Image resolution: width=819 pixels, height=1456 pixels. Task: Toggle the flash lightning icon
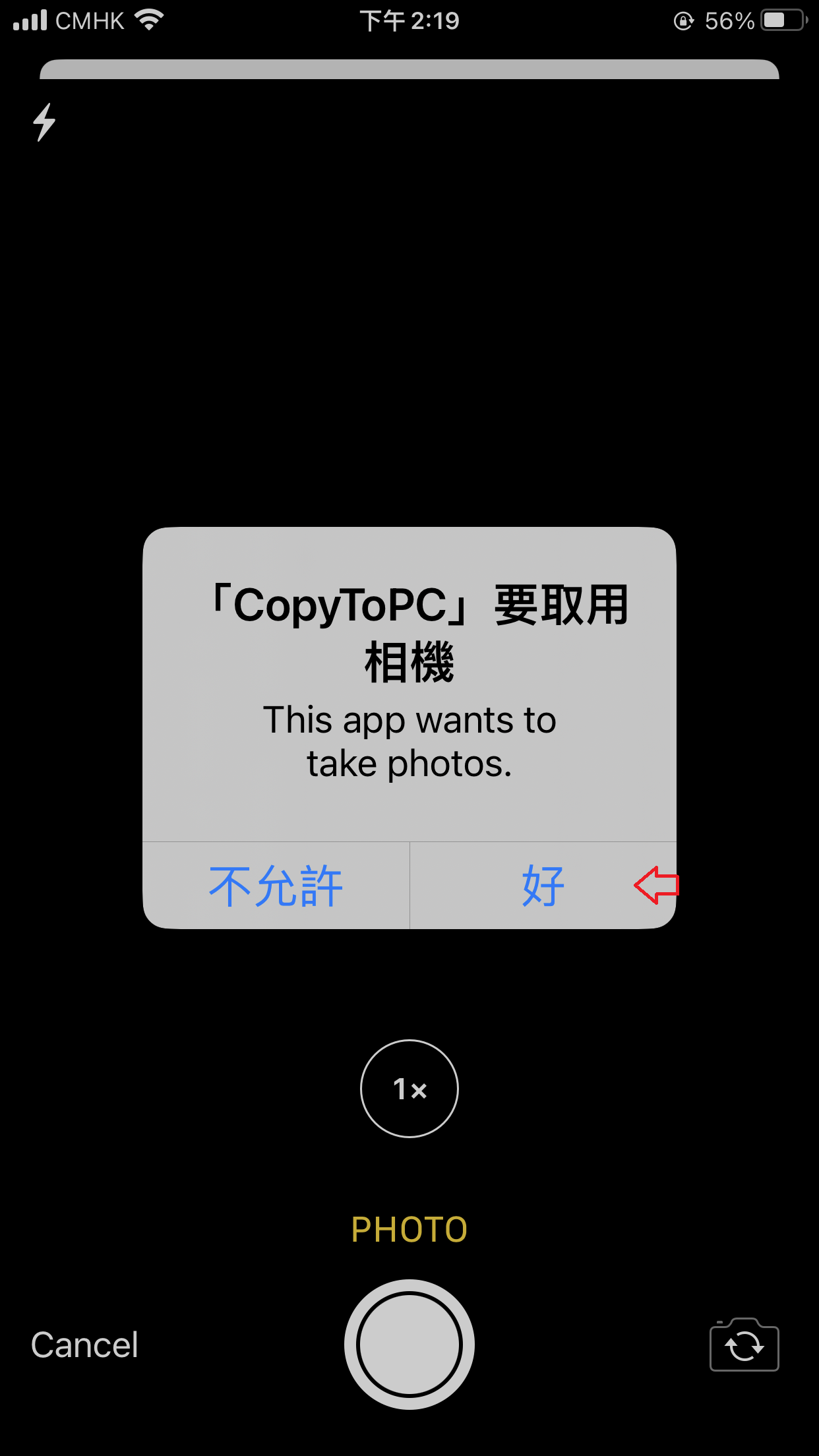[44, 122]
